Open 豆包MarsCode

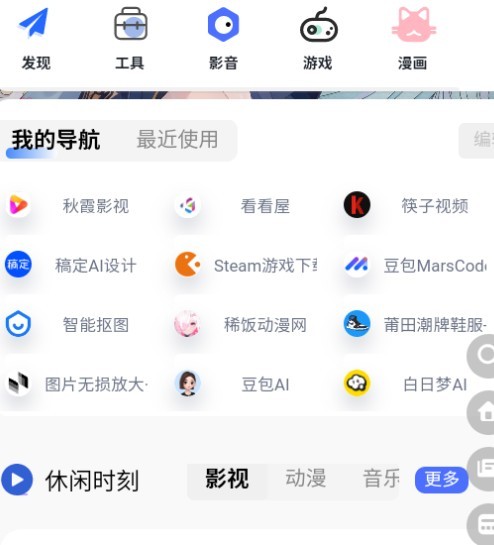click(415, 266)
